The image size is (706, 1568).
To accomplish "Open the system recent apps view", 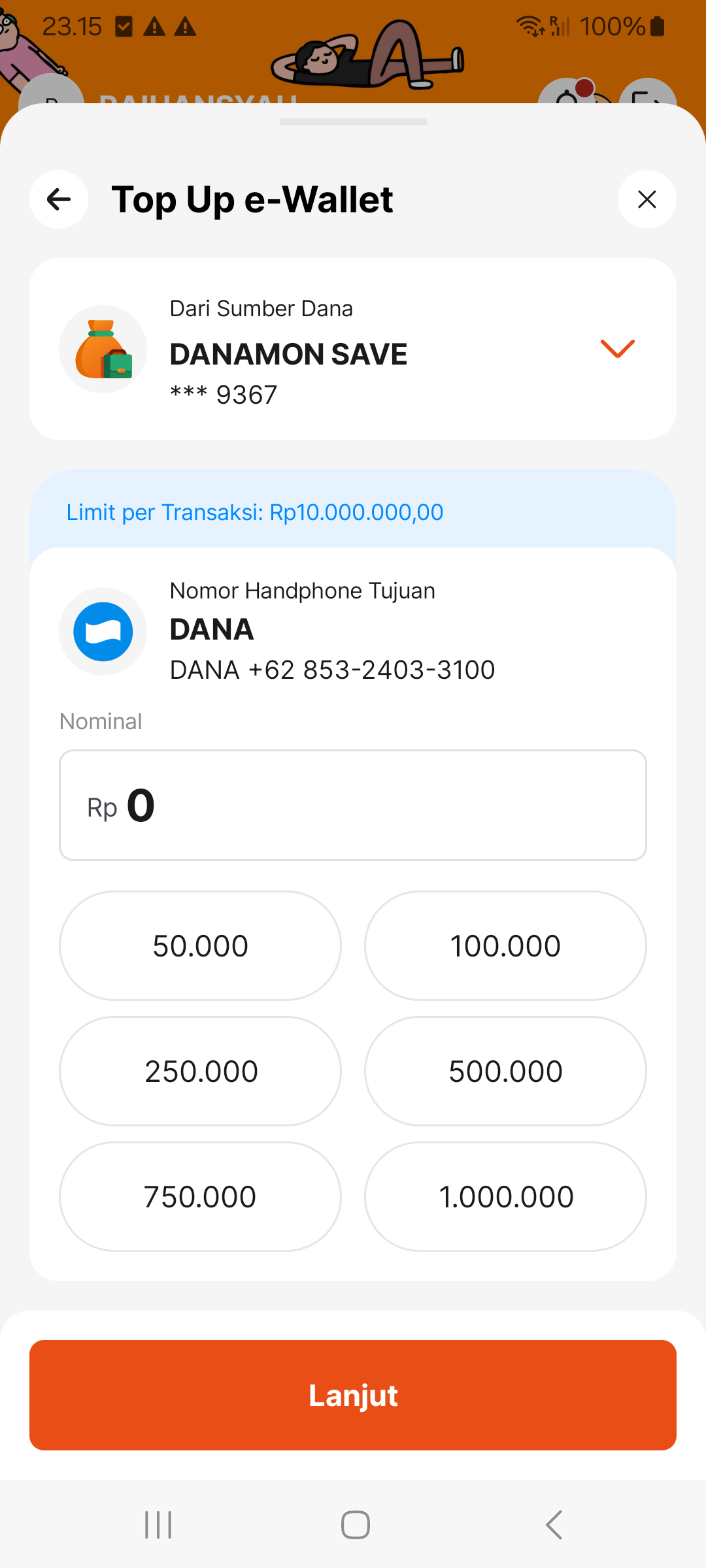I will pyautogui.click(x=158, y=1525).
